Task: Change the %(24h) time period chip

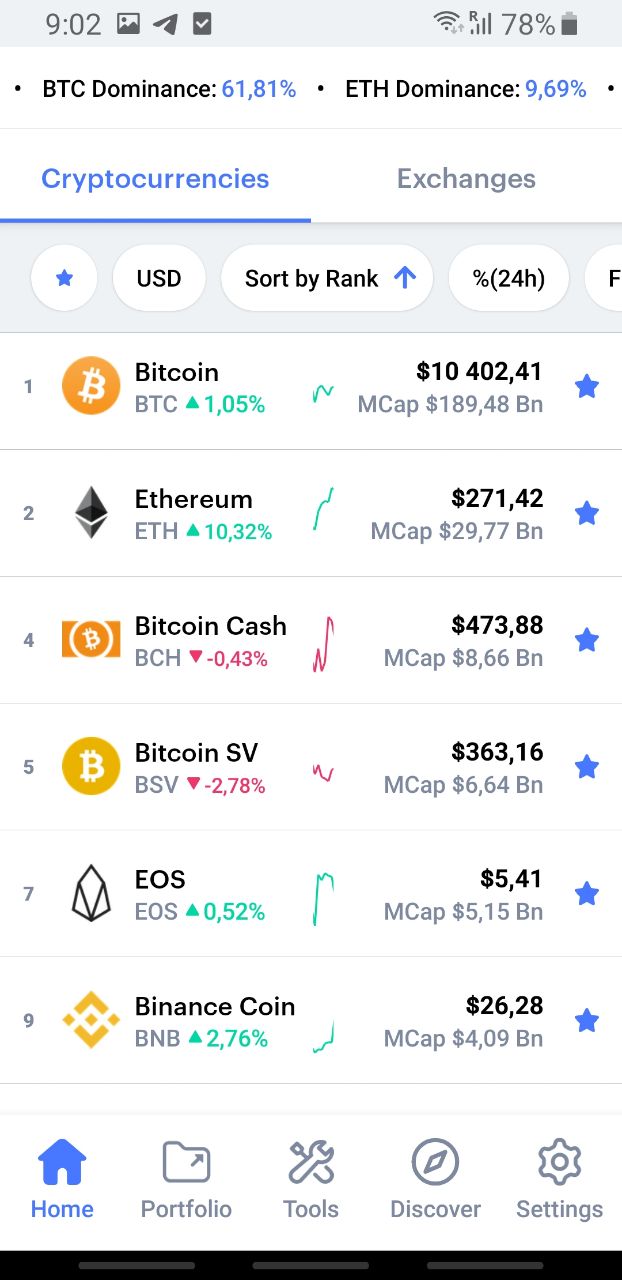Action: pos(509,278)
